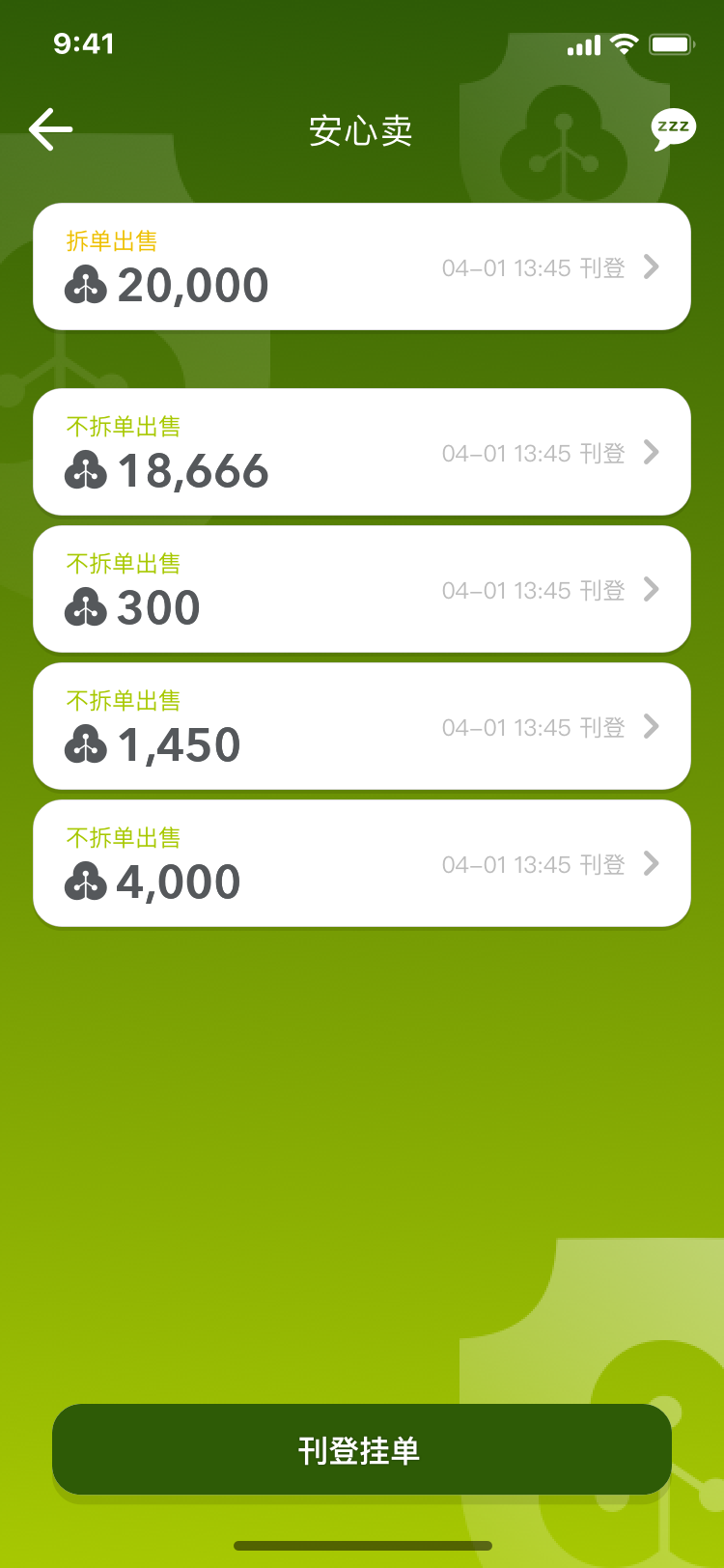Screen dimensions: 724x1568
Task: Open the zzz chat bubble icon
Action: click(673, 127)
